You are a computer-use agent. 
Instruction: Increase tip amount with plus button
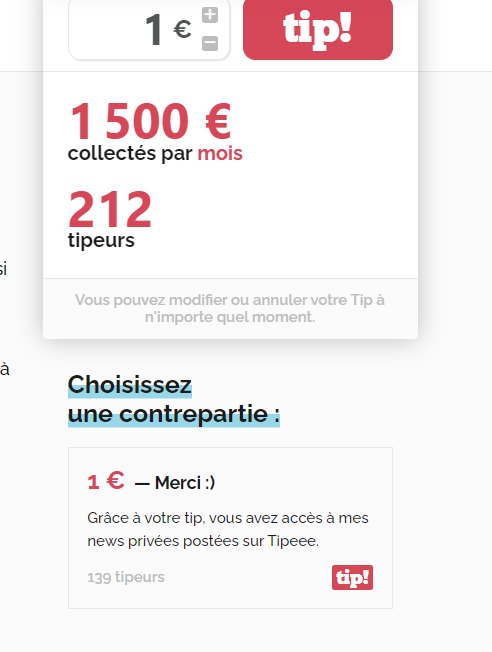(x=210, y=15)
